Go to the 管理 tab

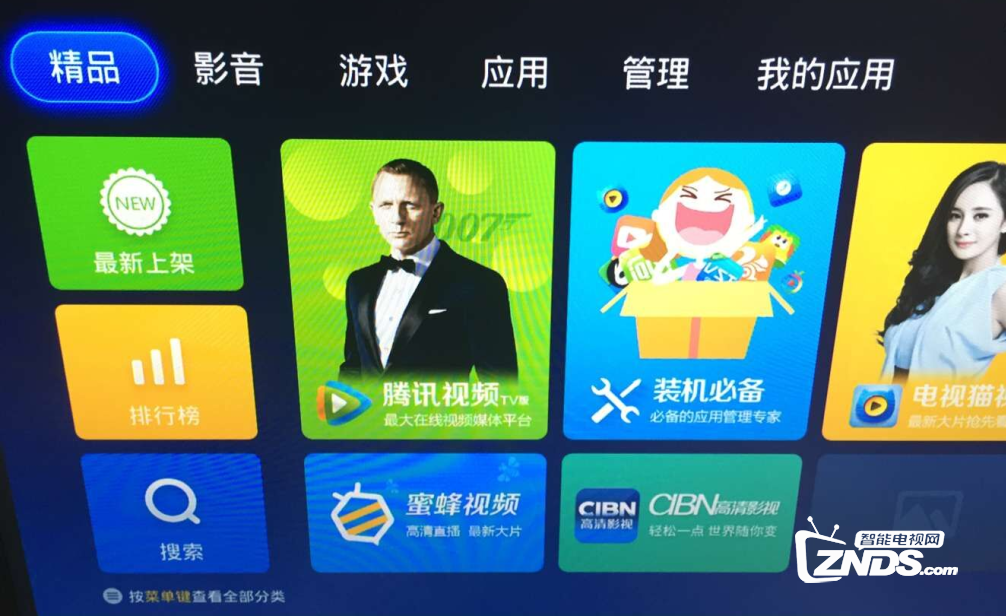(655, 74)
